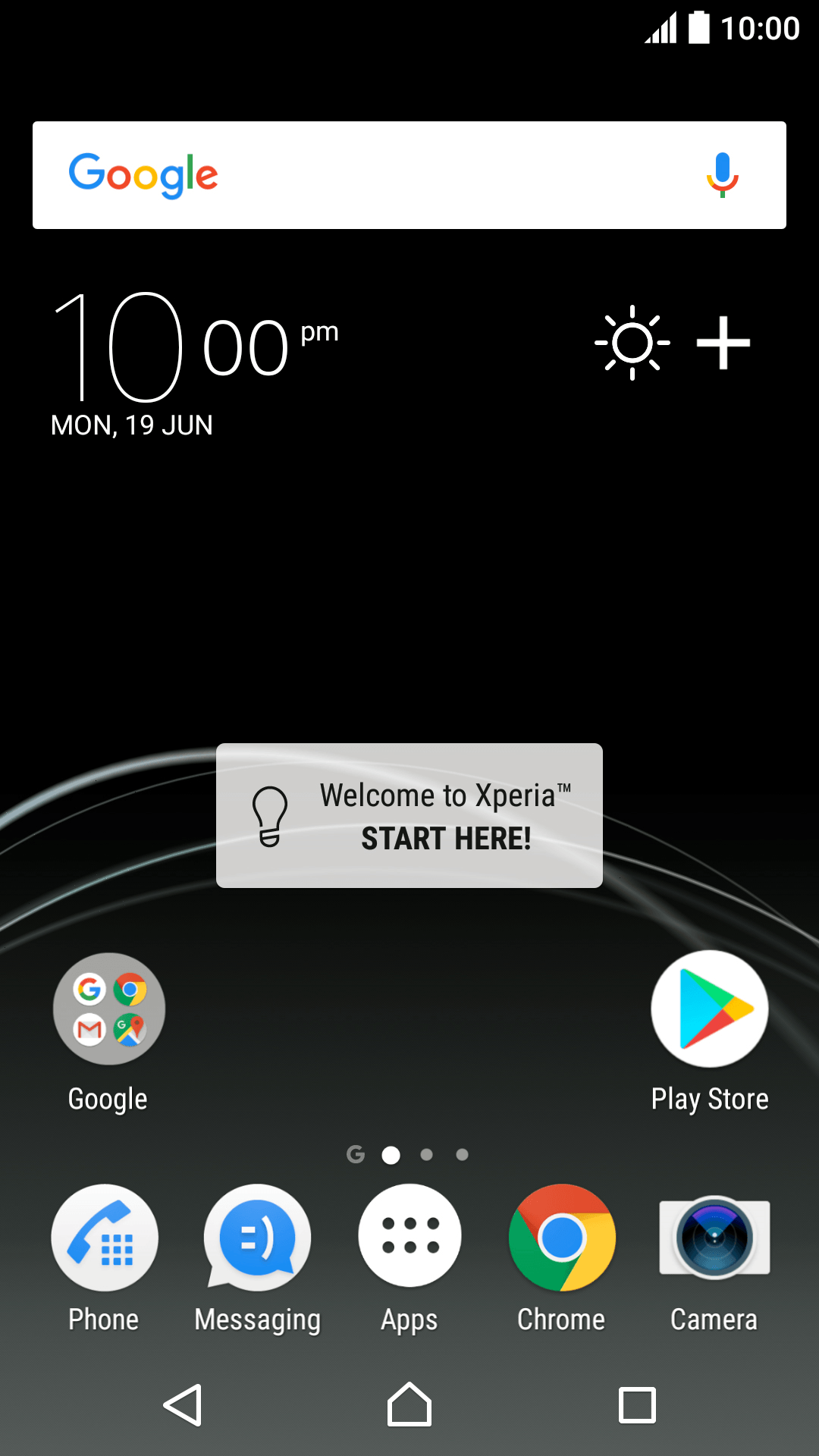Open the Google apps folder

[109, 1009]
